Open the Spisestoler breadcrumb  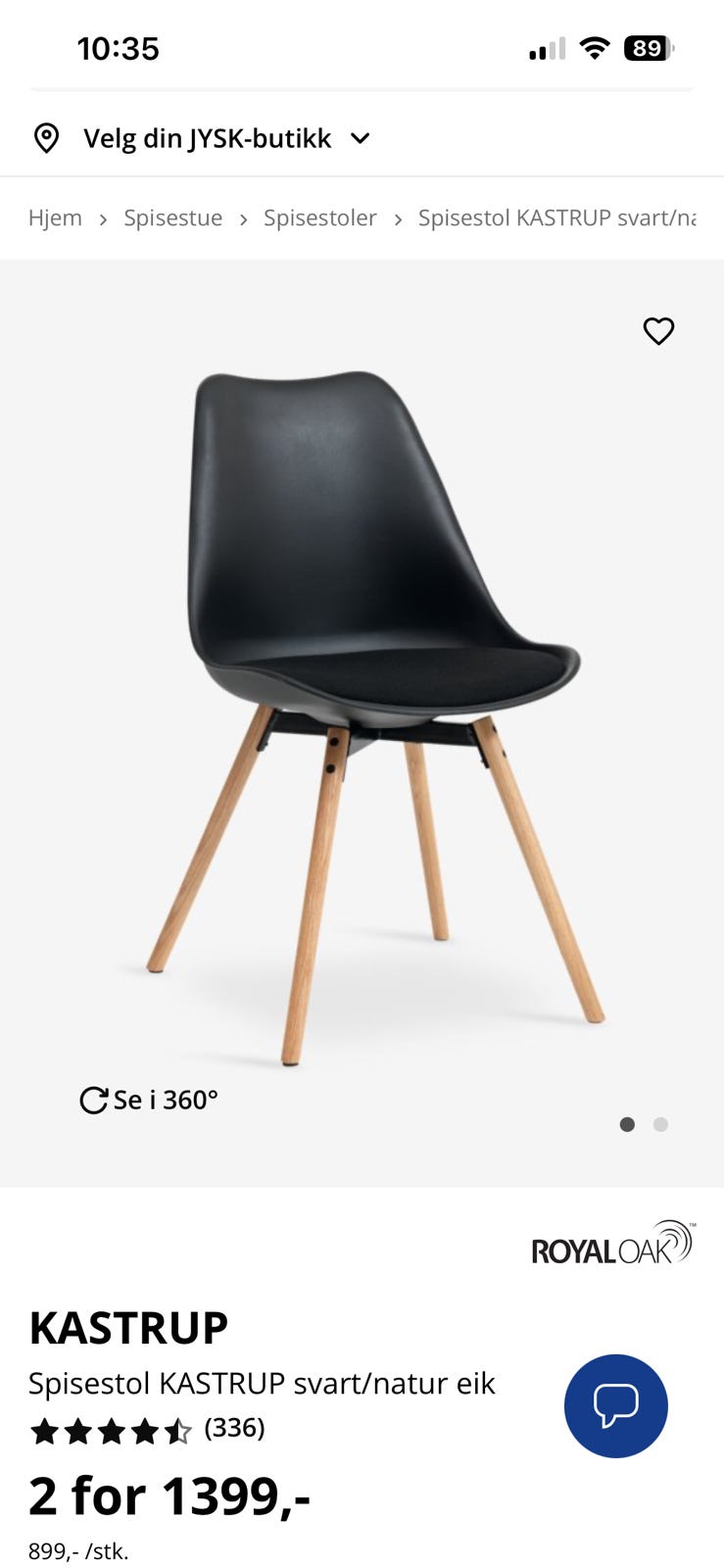coord(319,218)
